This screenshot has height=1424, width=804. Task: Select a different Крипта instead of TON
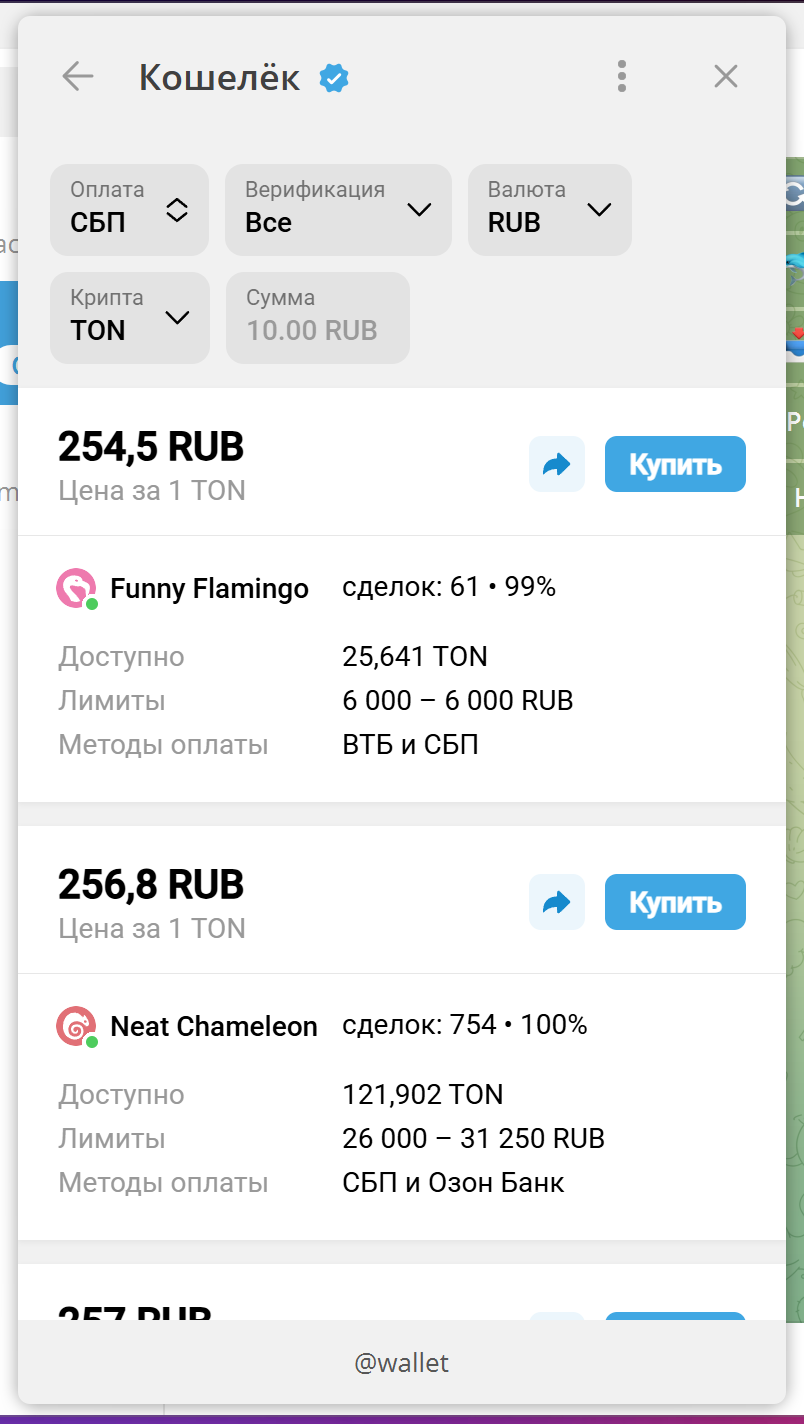point(129,317)
